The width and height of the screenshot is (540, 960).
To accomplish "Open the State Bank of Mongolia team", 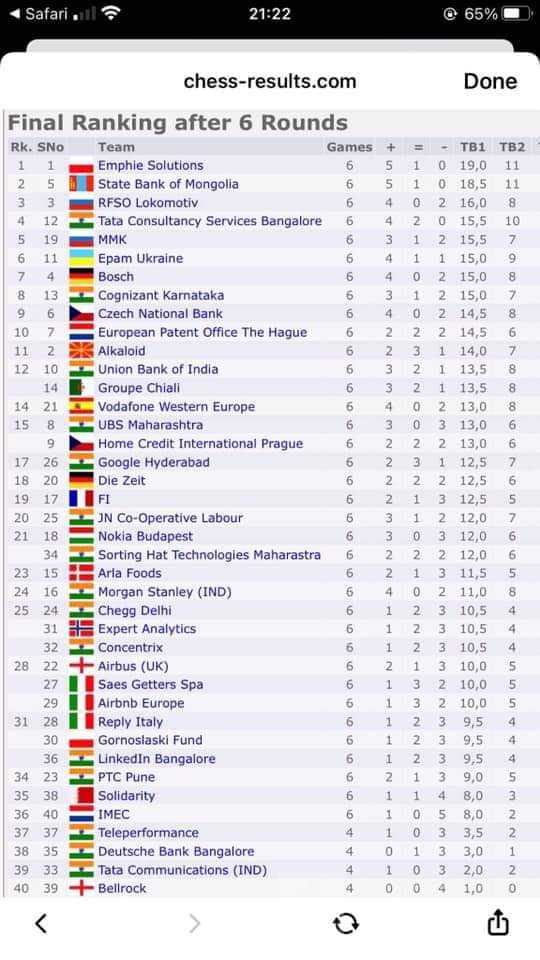I will click(x=168, y=184).
